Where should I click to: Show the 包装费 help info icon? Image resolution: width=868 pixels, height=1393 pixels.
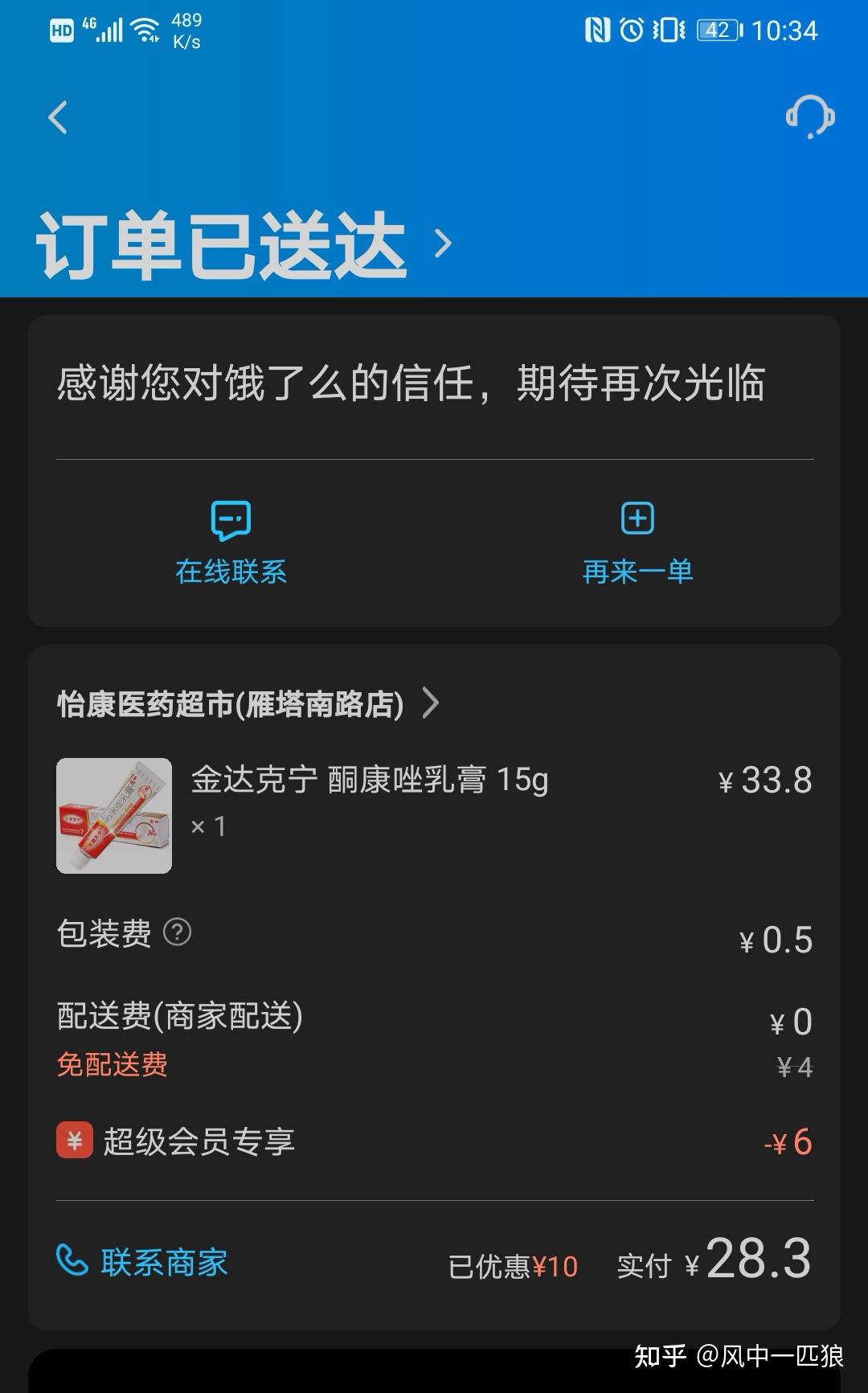coord(177,932)
